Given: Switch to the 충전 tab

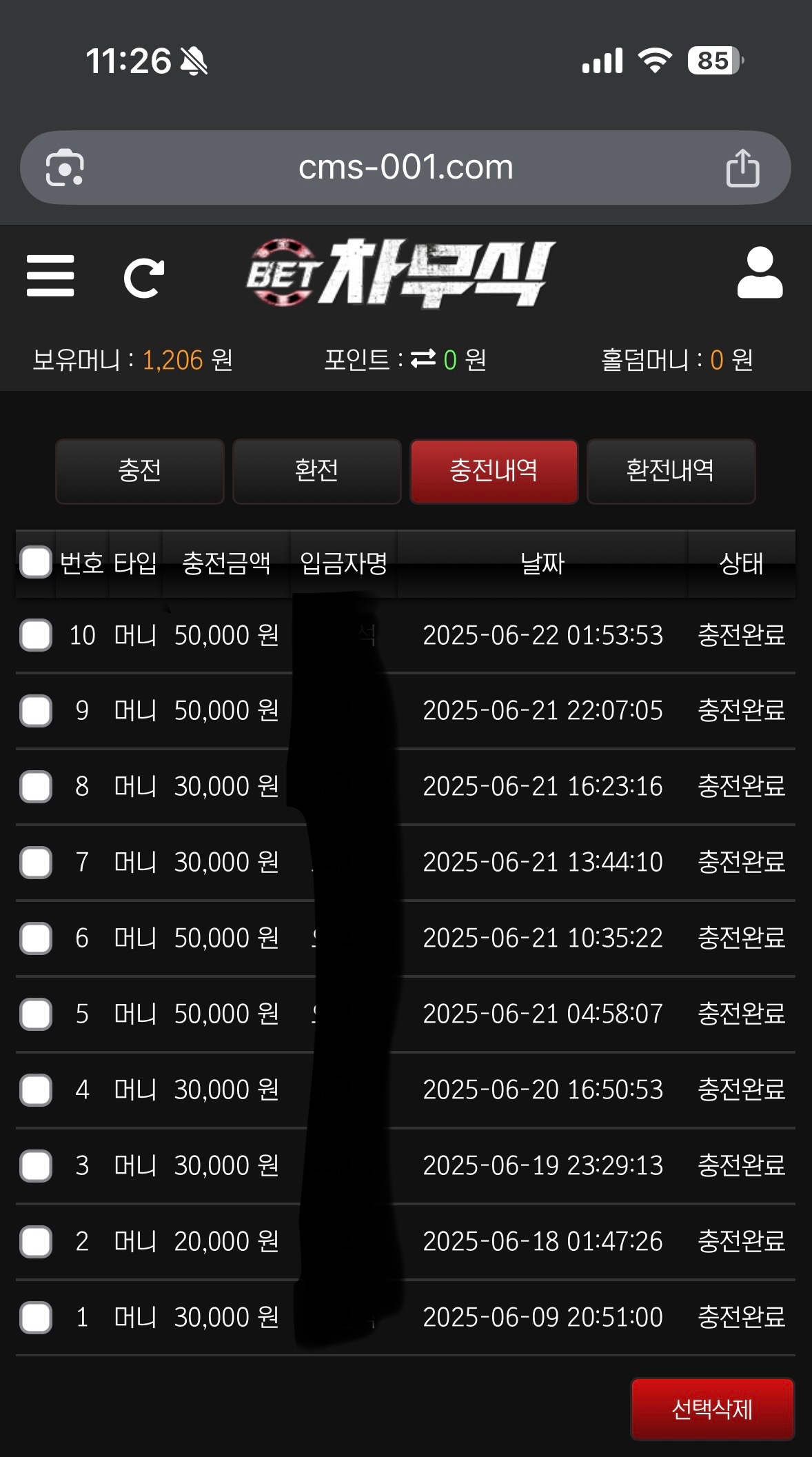Looking at the screenshot, I should pyautogui.click(x=140, y=471).
